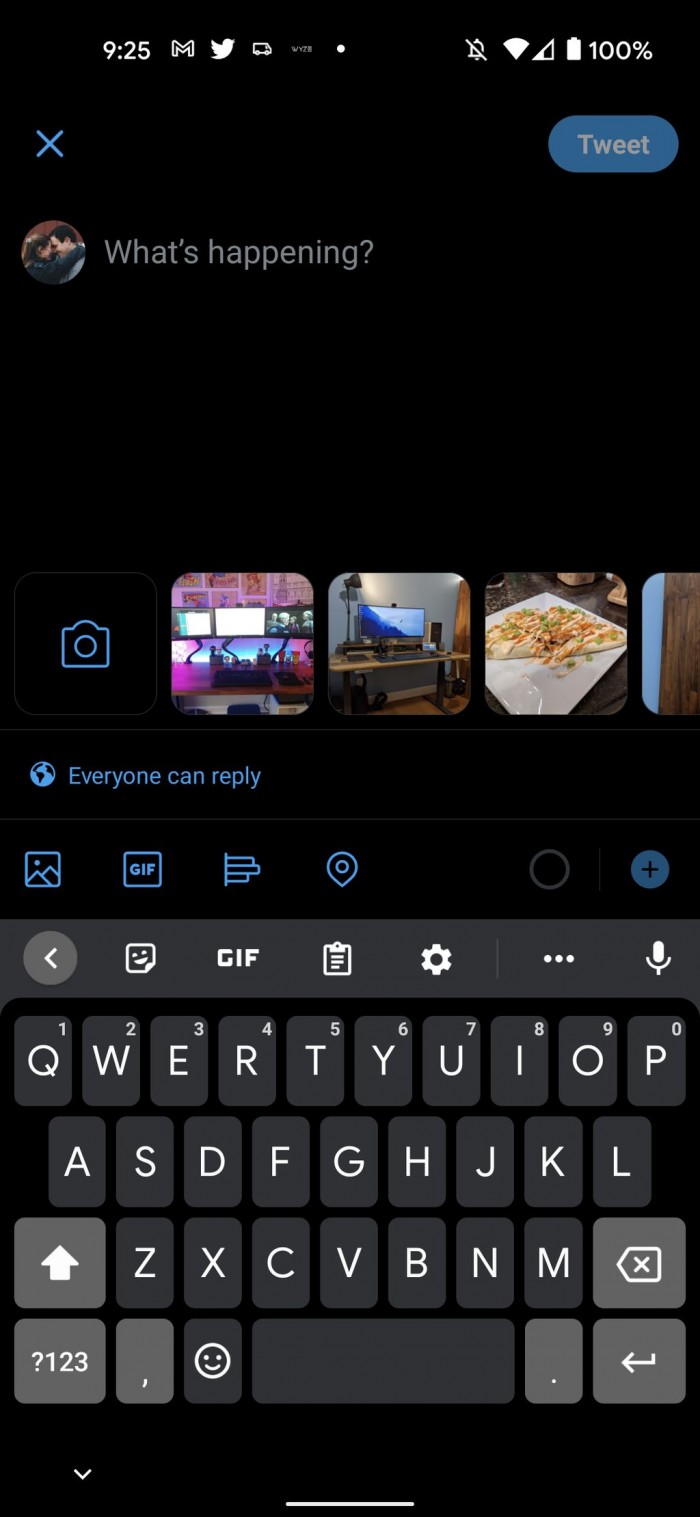This screenshot has width=700, height=1517.
Task: Add another tweet to the thread
Action: coord(650,869)
